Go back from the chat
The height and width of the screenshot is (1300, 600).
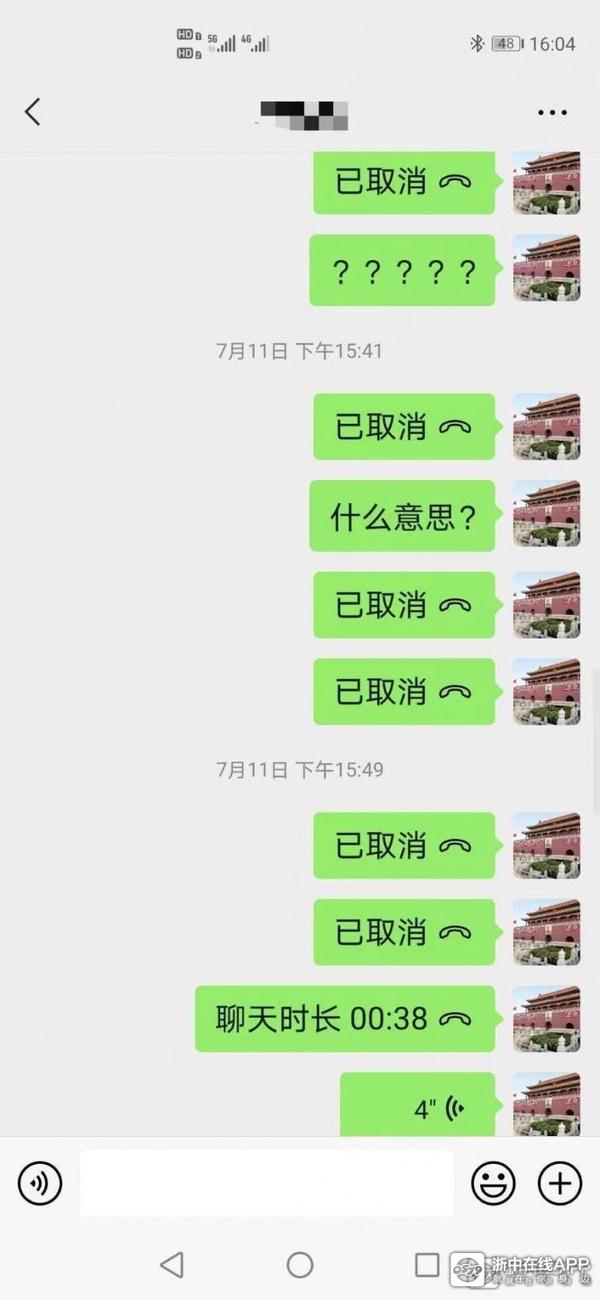(33, 111)
